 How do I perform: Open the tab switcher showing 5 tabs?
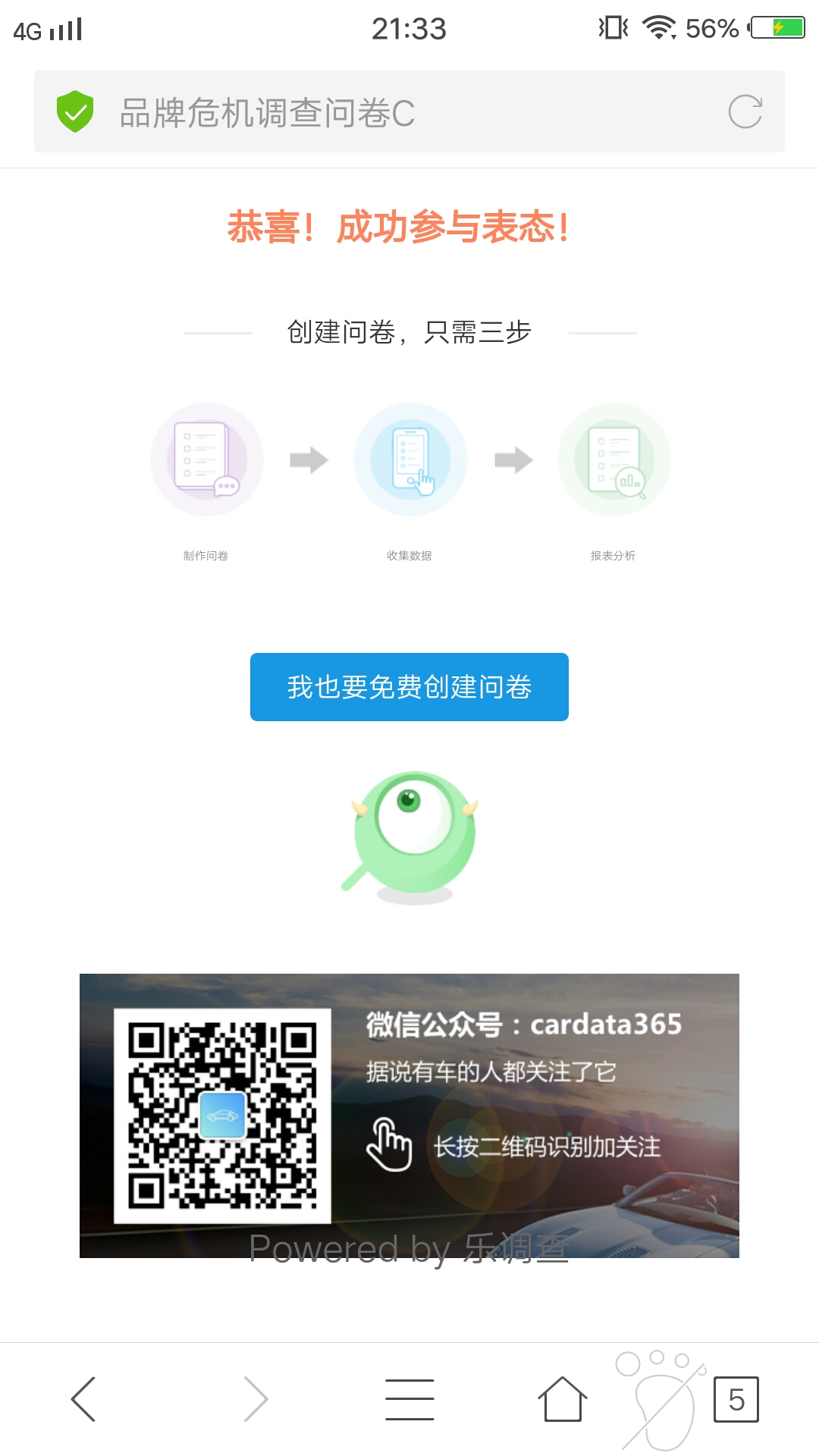(736, 1399)
